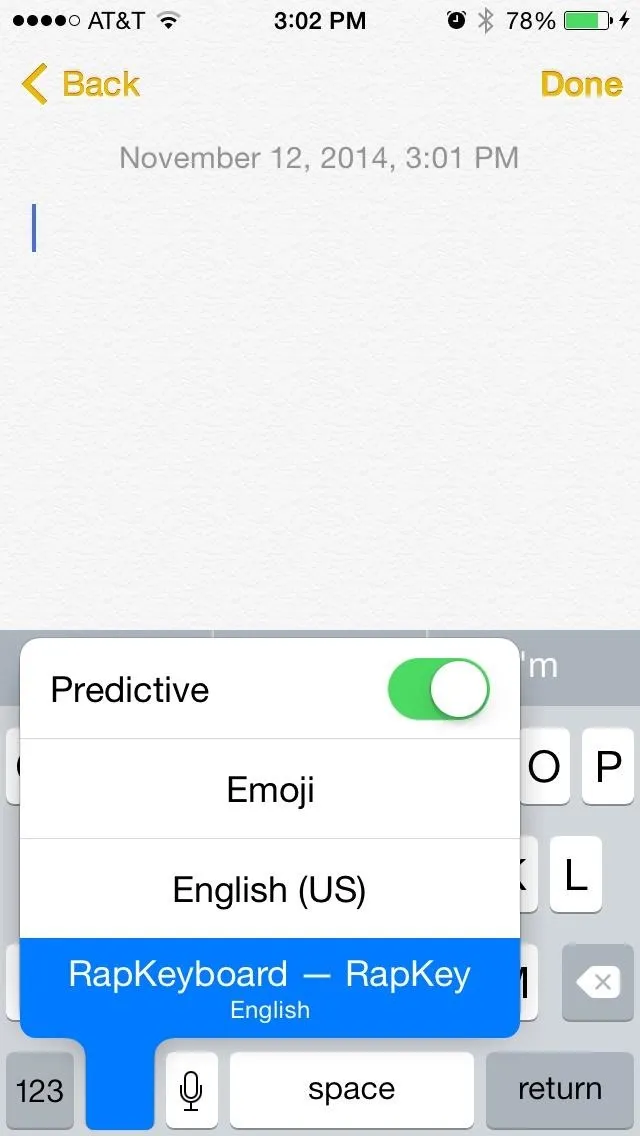Tap the return key
Image resolution: width=640 pixels, height=1136 pixels.
click(560, 1090)
